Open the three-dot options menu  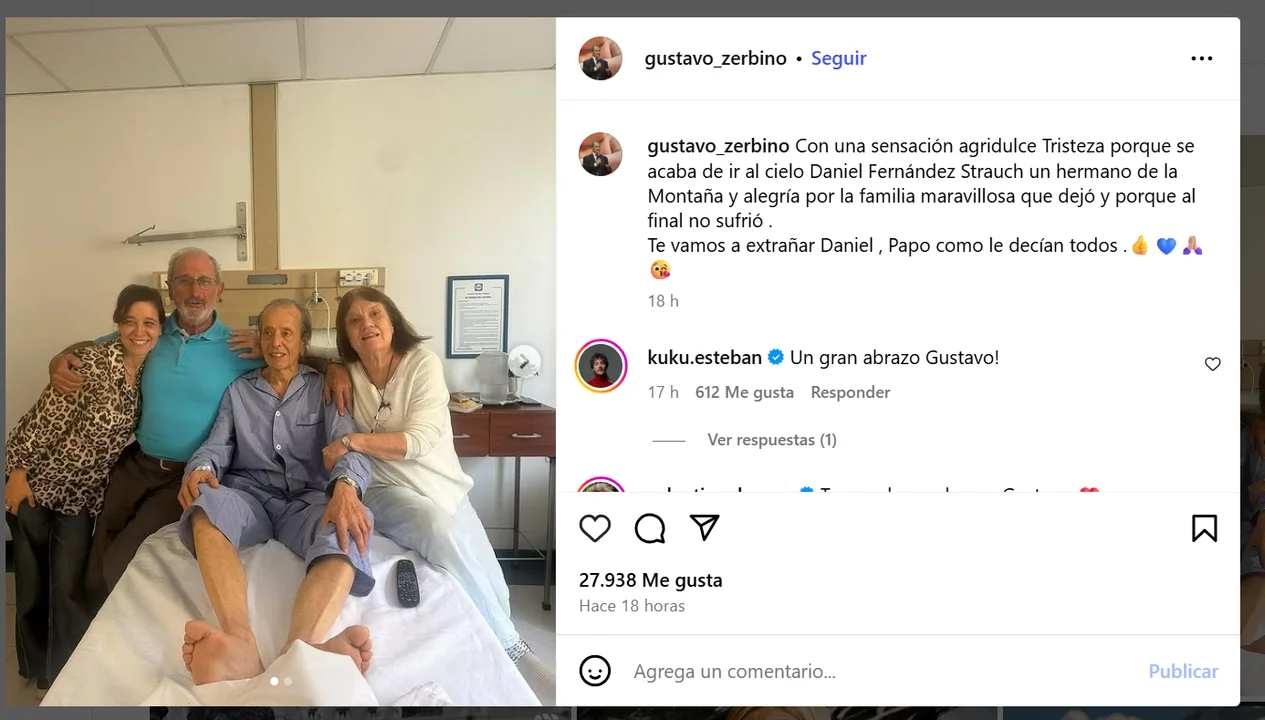point(1201,59)
